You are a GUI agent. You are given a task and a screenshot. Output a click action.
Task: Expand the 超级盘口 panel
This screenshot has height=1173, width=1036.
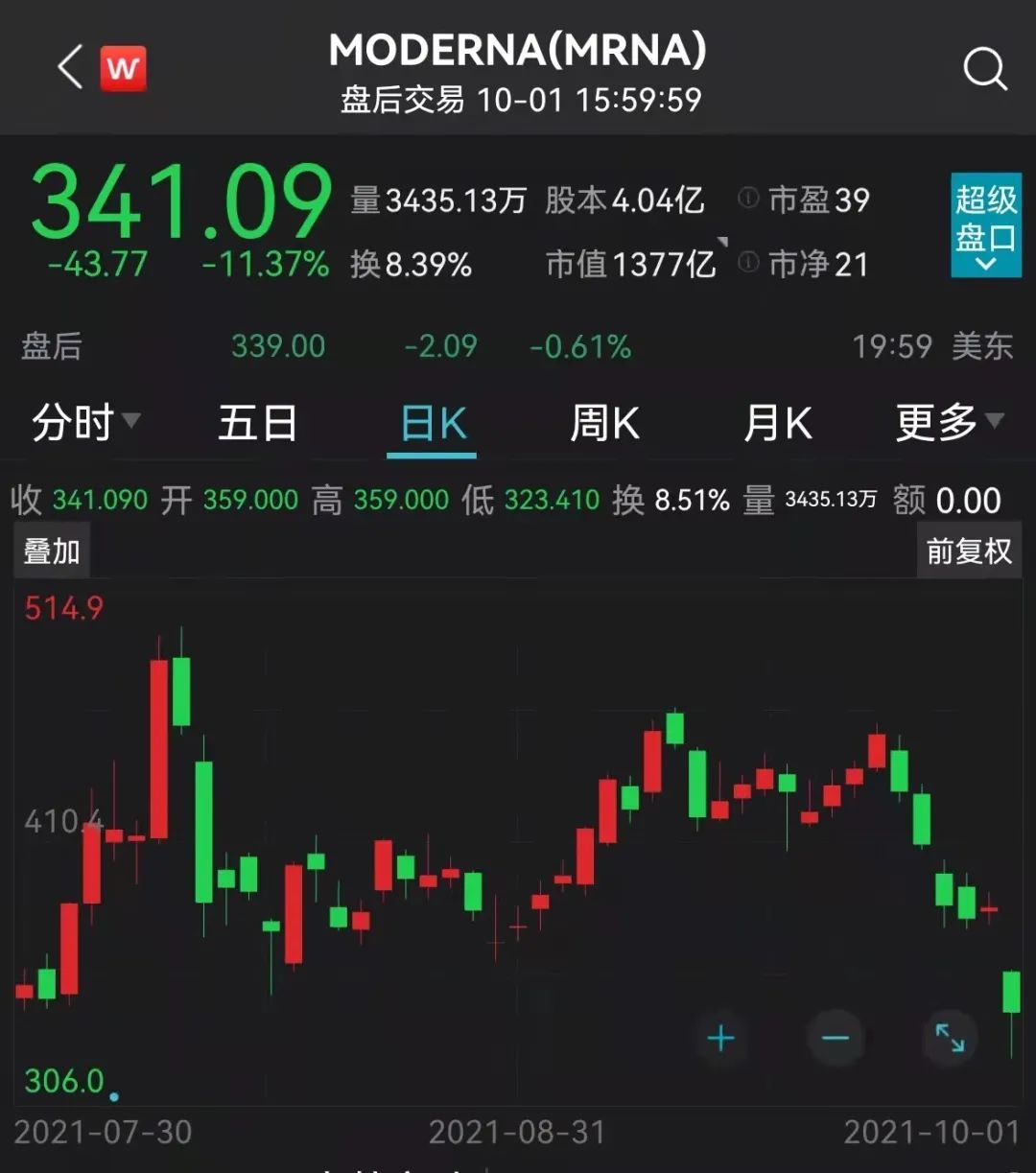coord(985,224)
